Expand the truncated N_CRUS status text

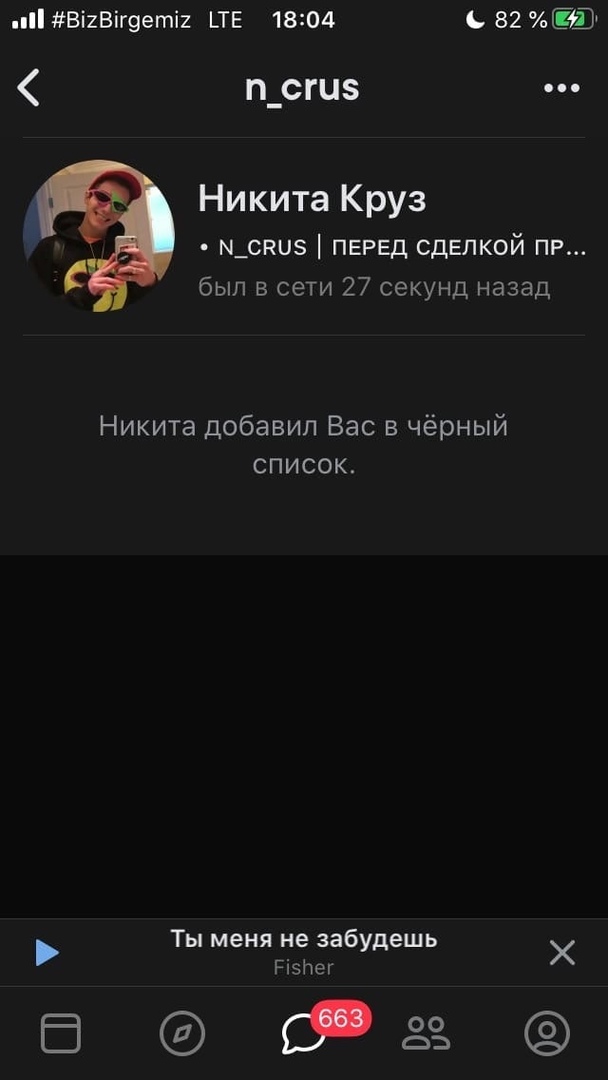pos(392,248)
